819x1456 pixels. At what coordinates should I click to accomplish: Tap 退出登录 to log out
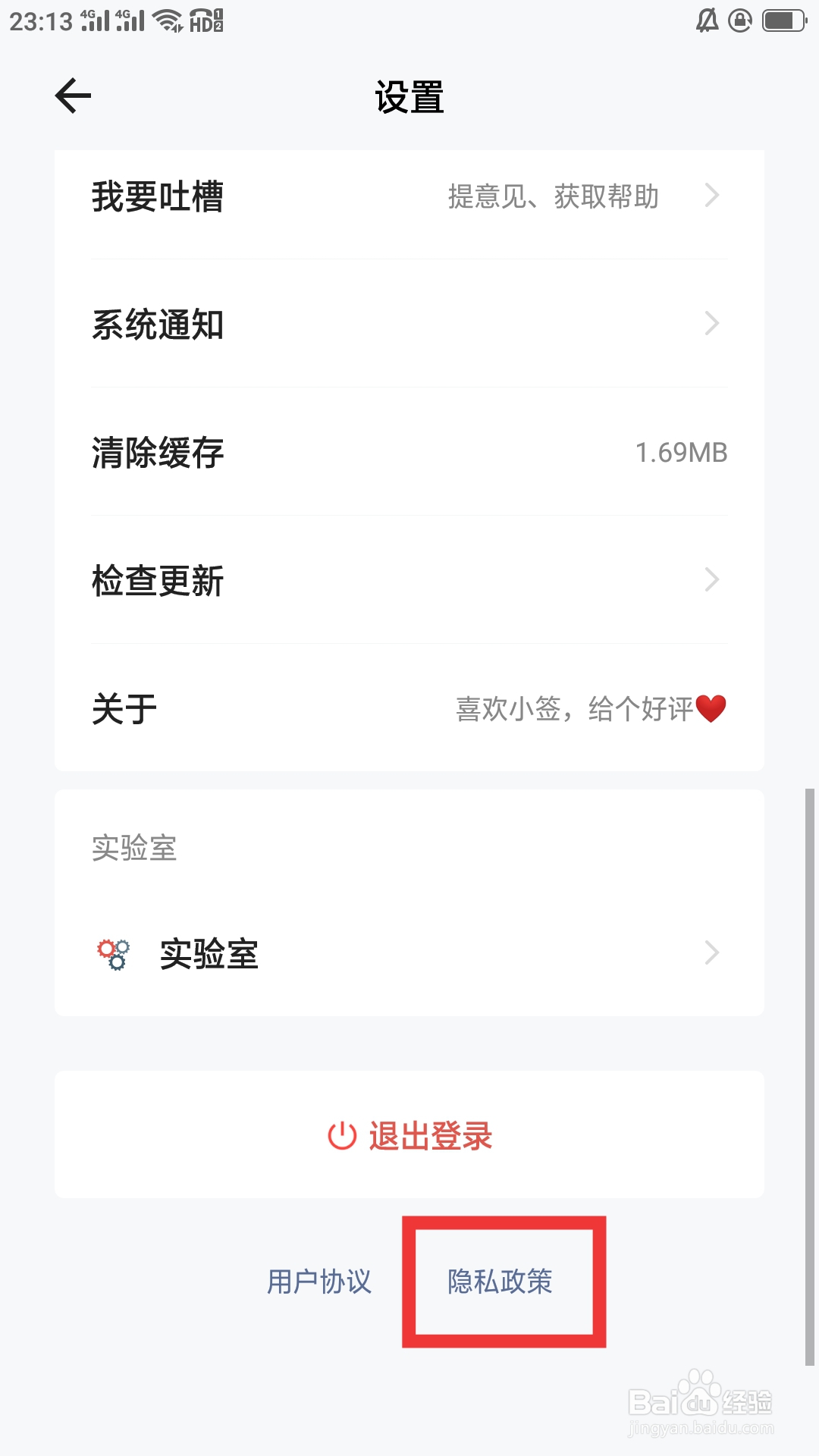[x=409, y=1135]
